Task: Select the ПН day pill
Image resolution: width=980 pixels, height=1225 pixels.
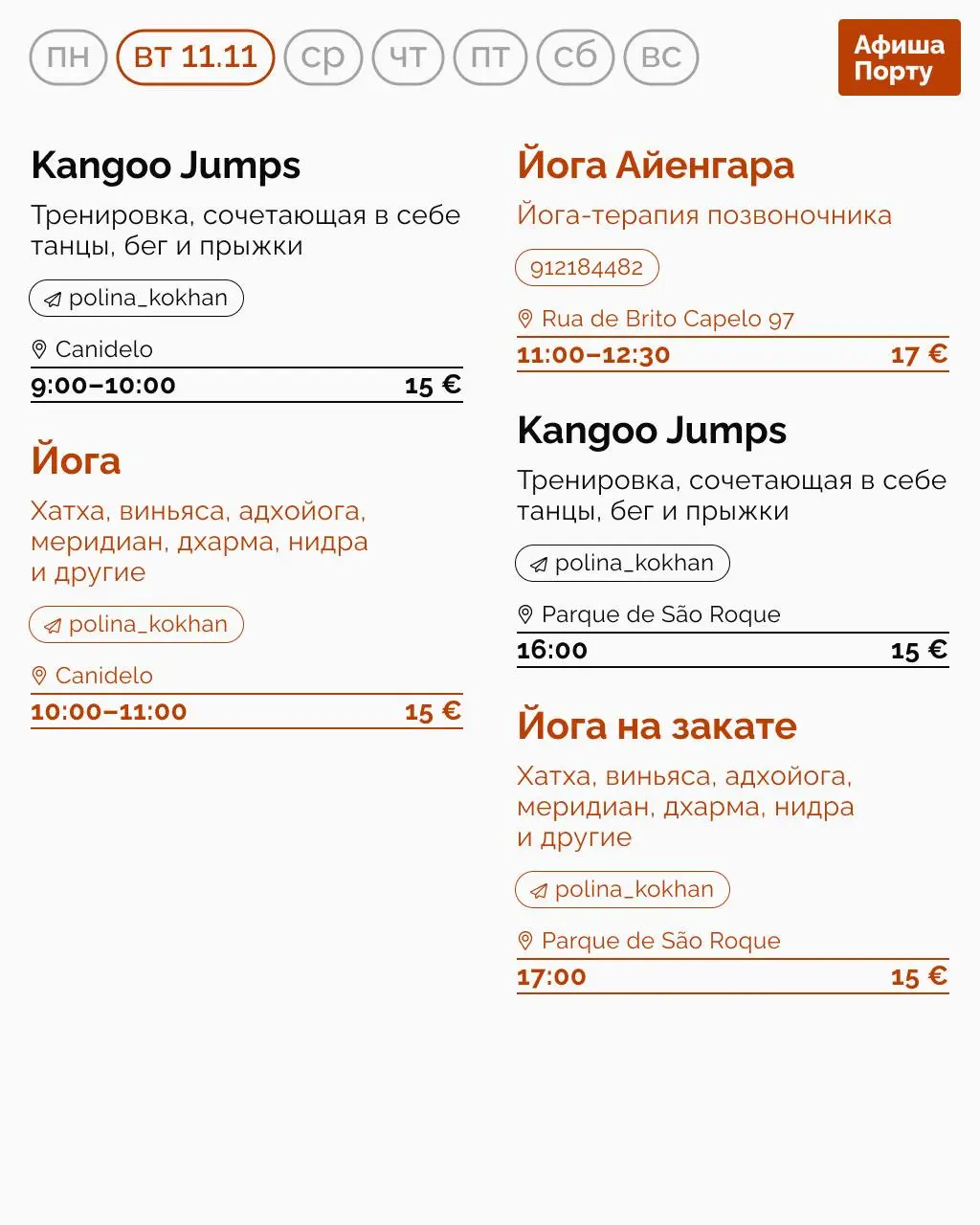Action: (x=68, y=57)
